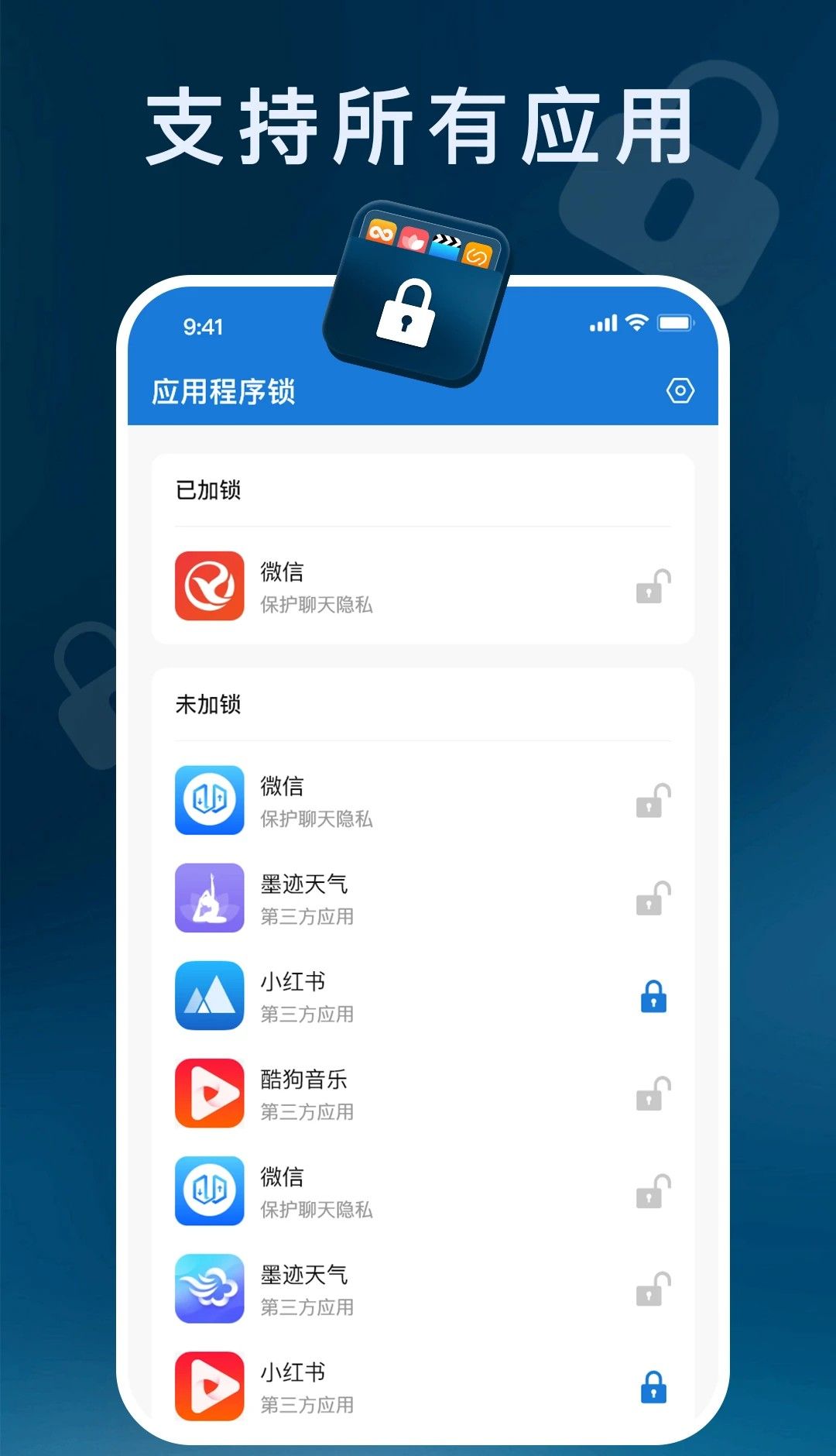Select the red 微信 app icon under 已加锁
Image resolution: width=836 pixels, height=1456 pixels.
coord(209,586)
